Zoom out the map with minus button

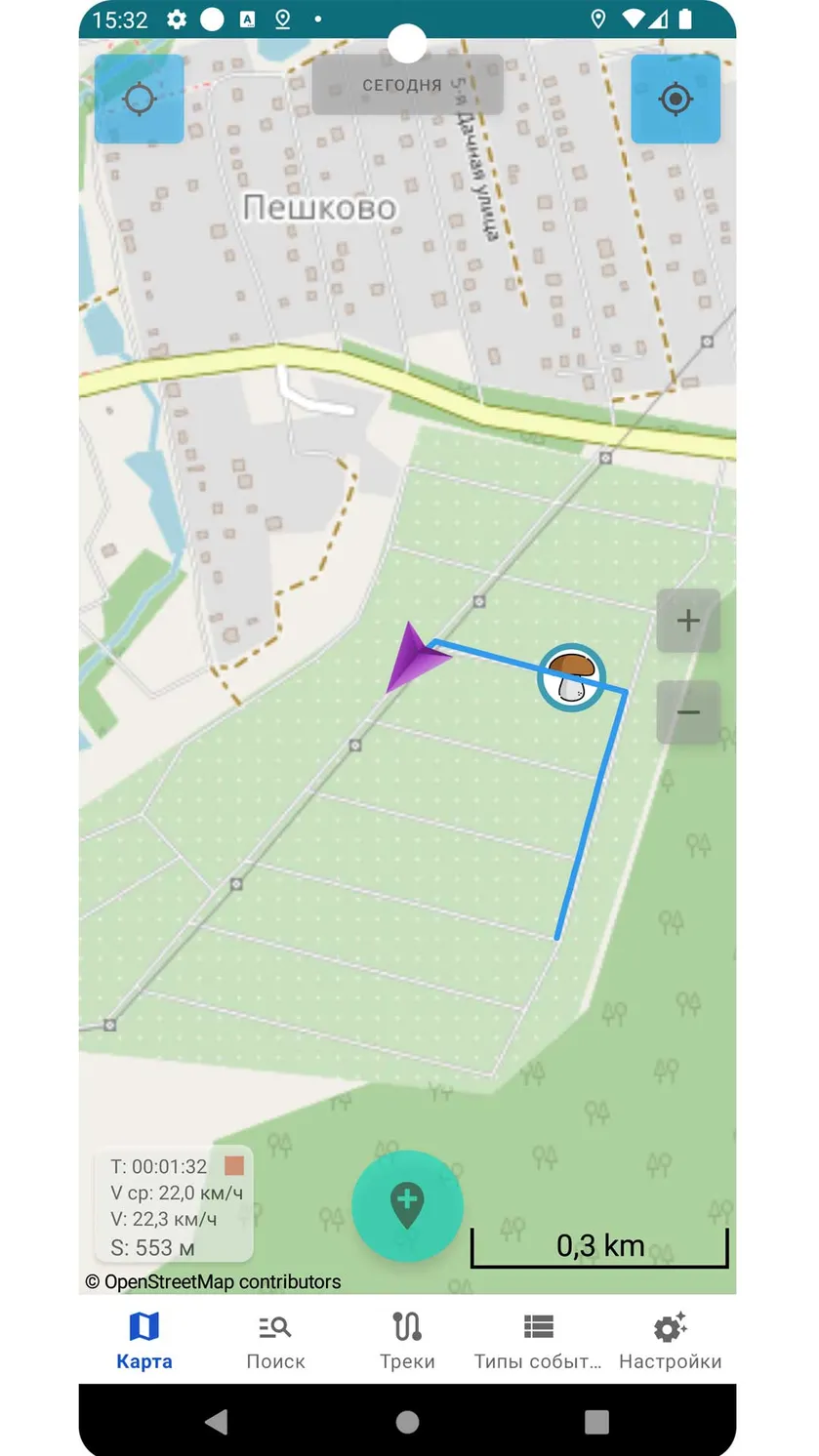point(688,712)
